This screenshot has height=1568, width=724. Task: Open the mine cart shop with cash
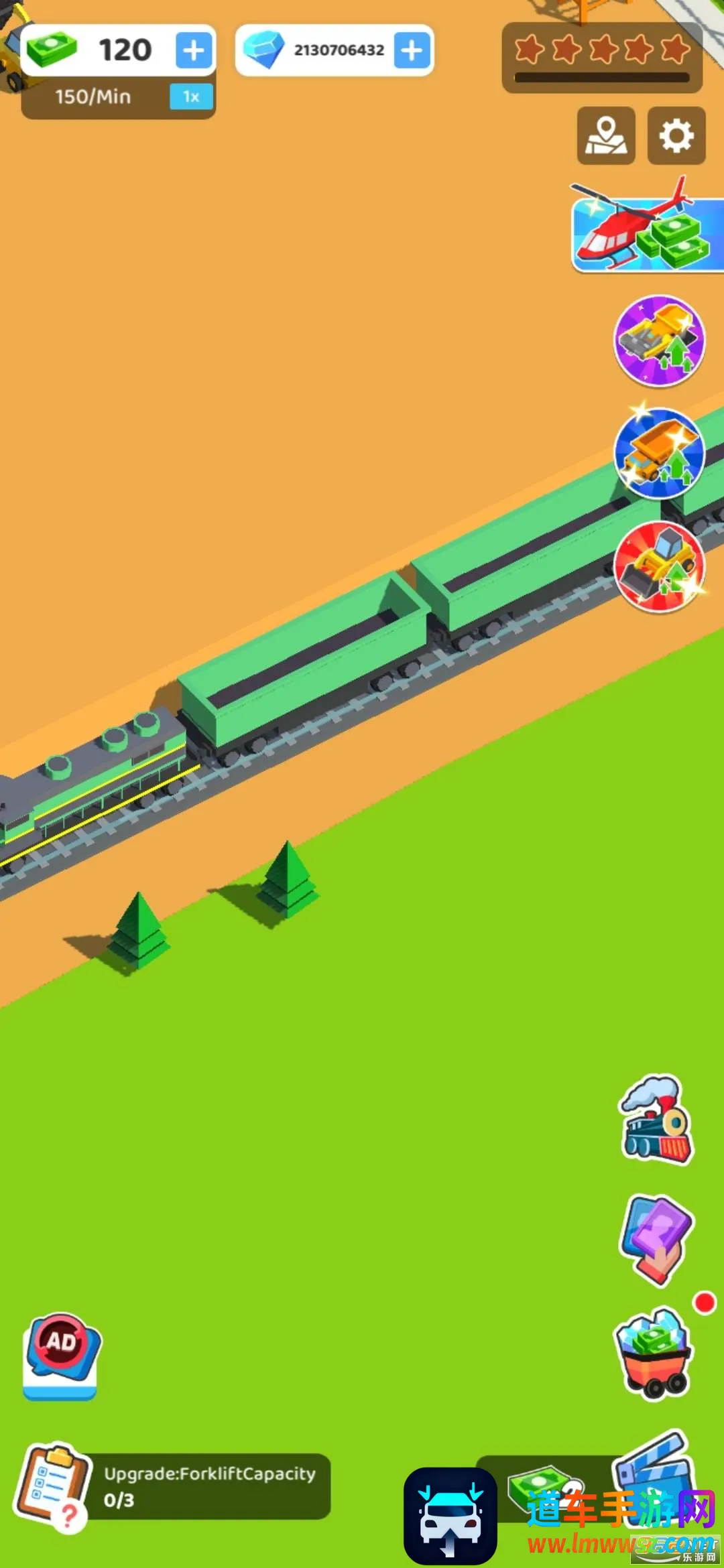pos(655,1354)
